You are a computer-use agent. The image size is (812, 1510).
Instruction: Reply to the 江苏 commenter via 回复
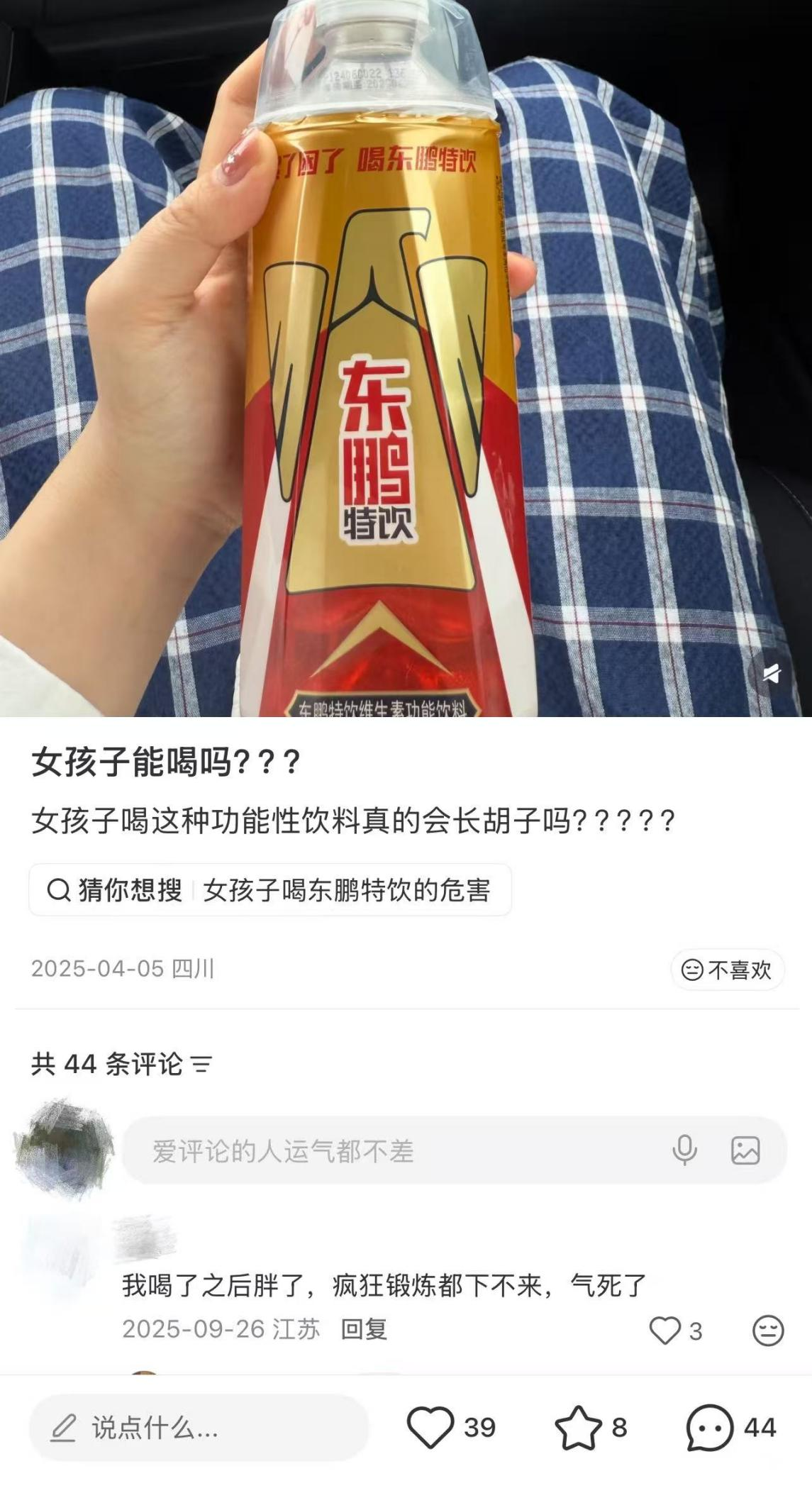click(x=364, y=1329)
